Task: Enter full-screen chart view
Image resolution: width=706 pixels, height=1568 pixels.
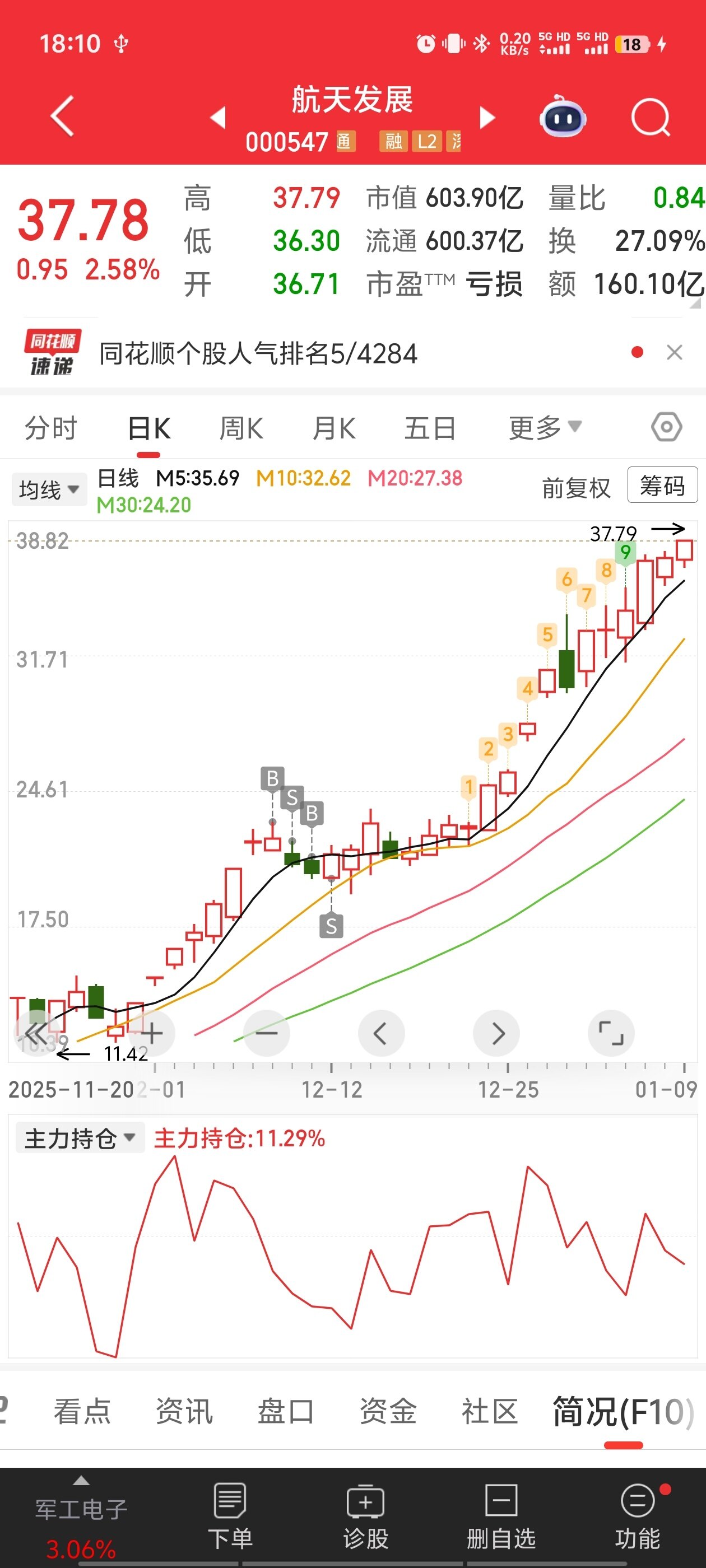Action: coord(611,1033)
